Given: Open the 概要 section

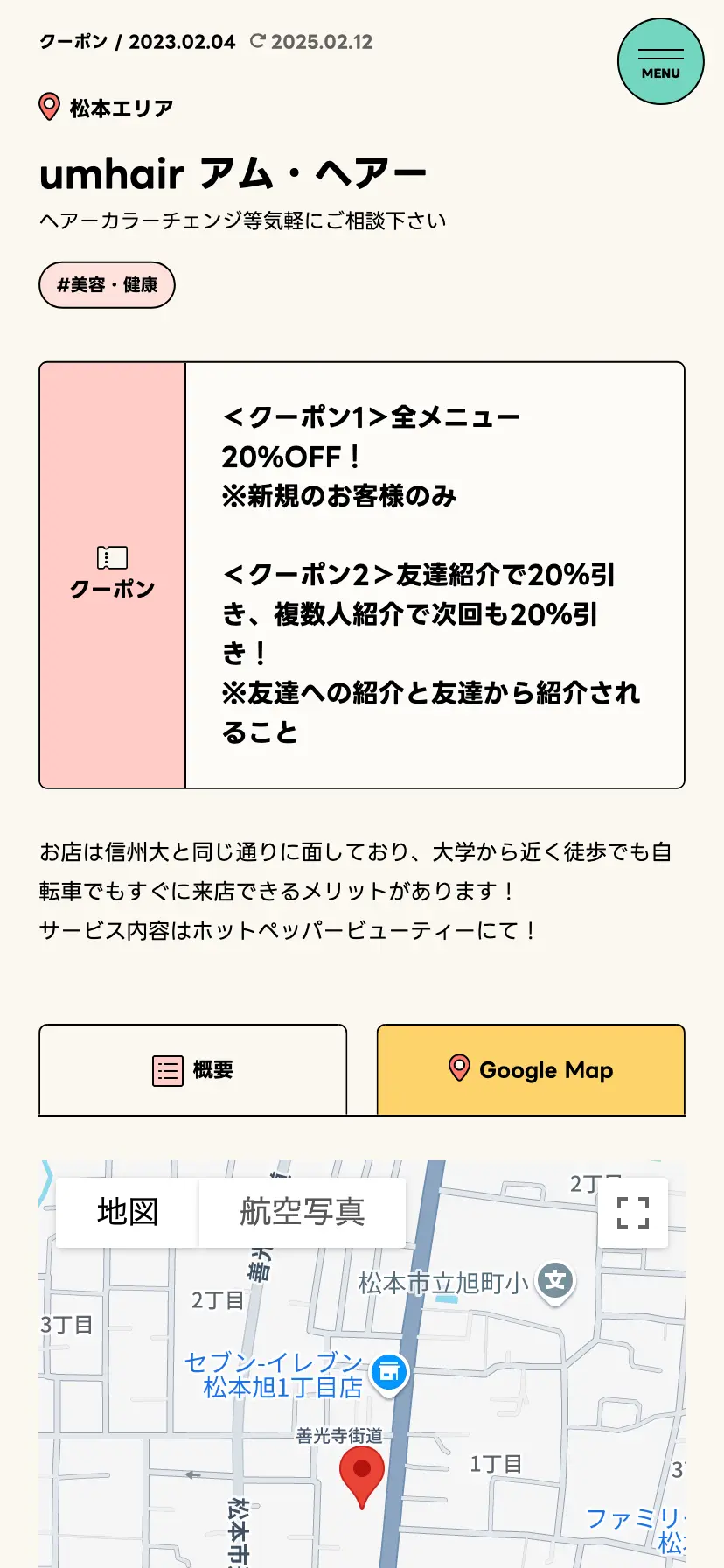Looking at the screenshot, I should 192,1069.
